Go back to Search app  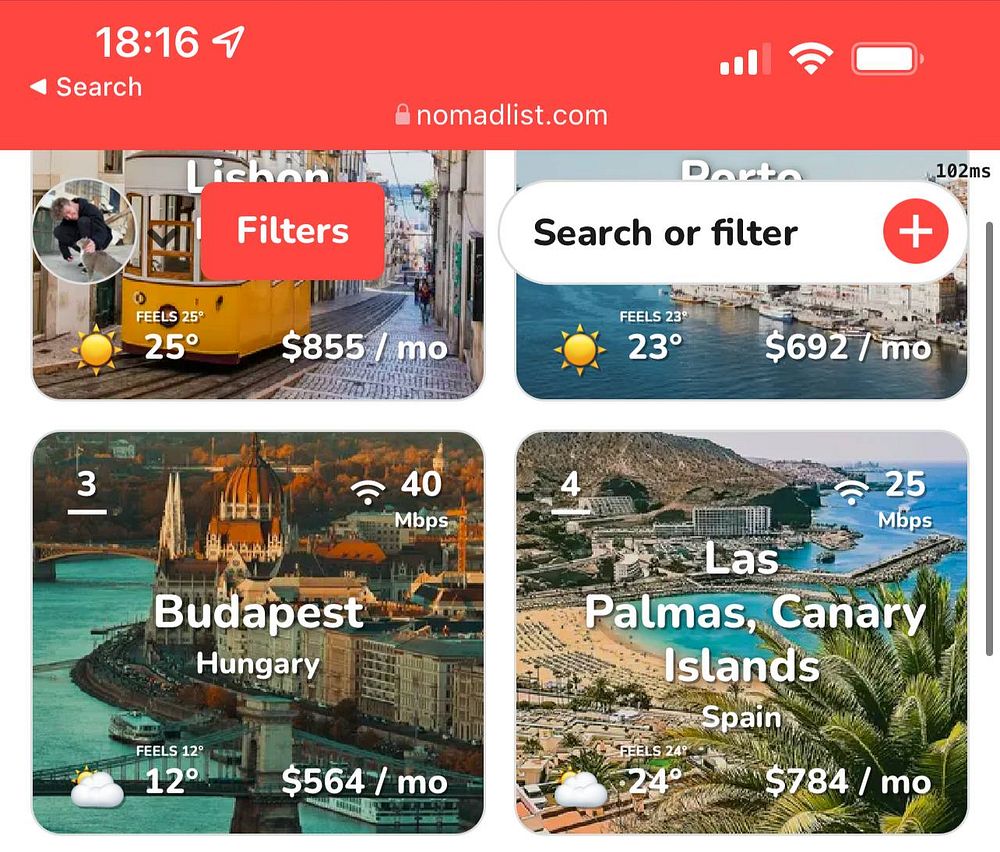click(86, 87)
